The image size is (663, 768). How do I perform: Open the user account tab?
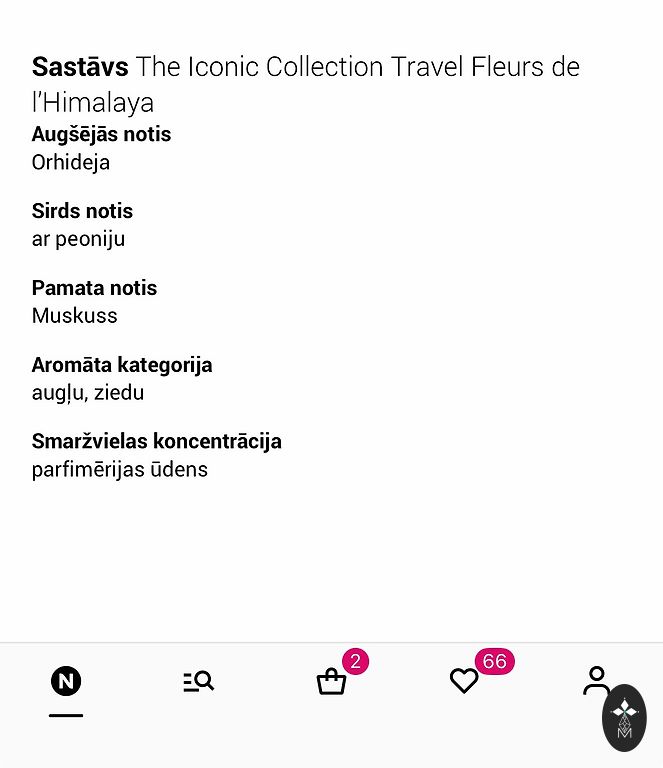click(594, 680)
